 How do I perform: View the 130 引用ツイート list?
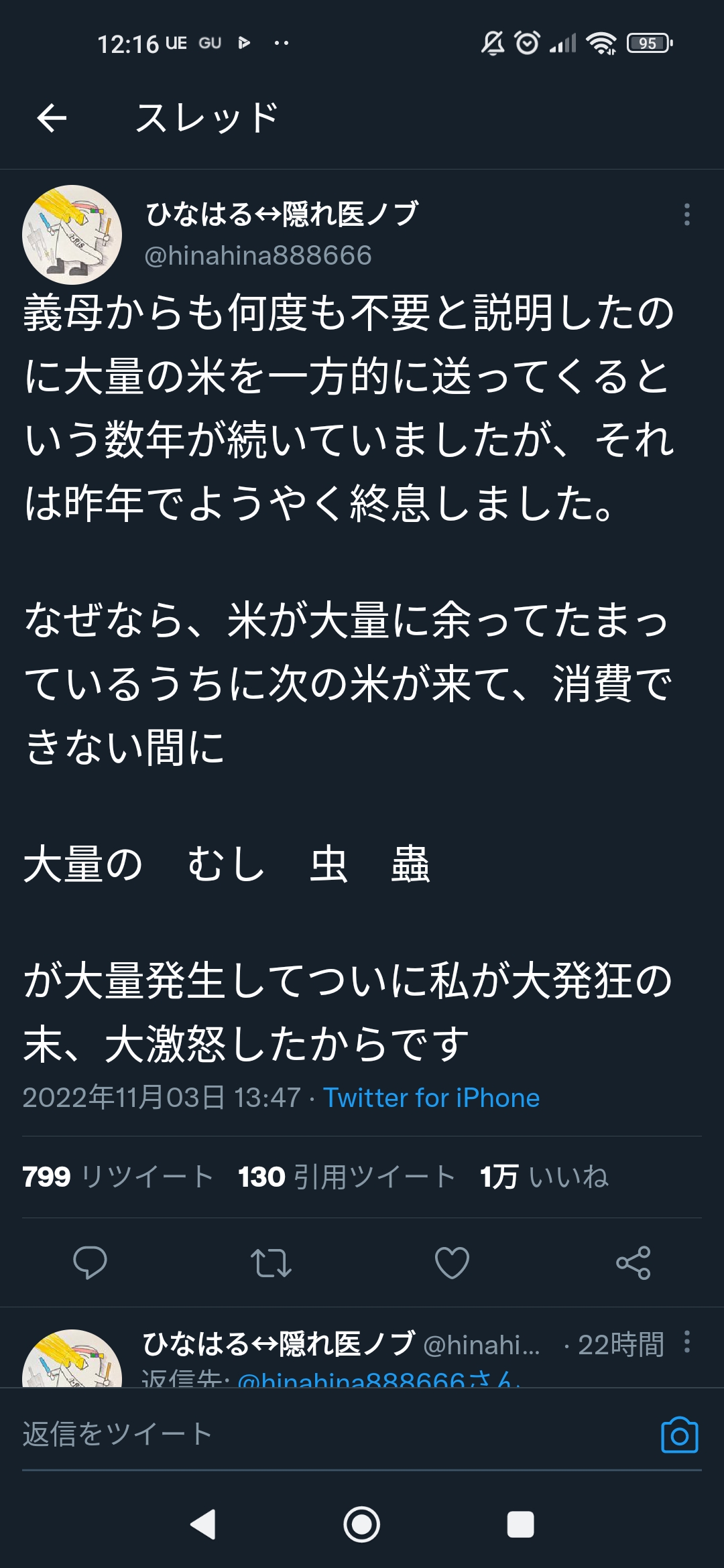point(347,1177)
